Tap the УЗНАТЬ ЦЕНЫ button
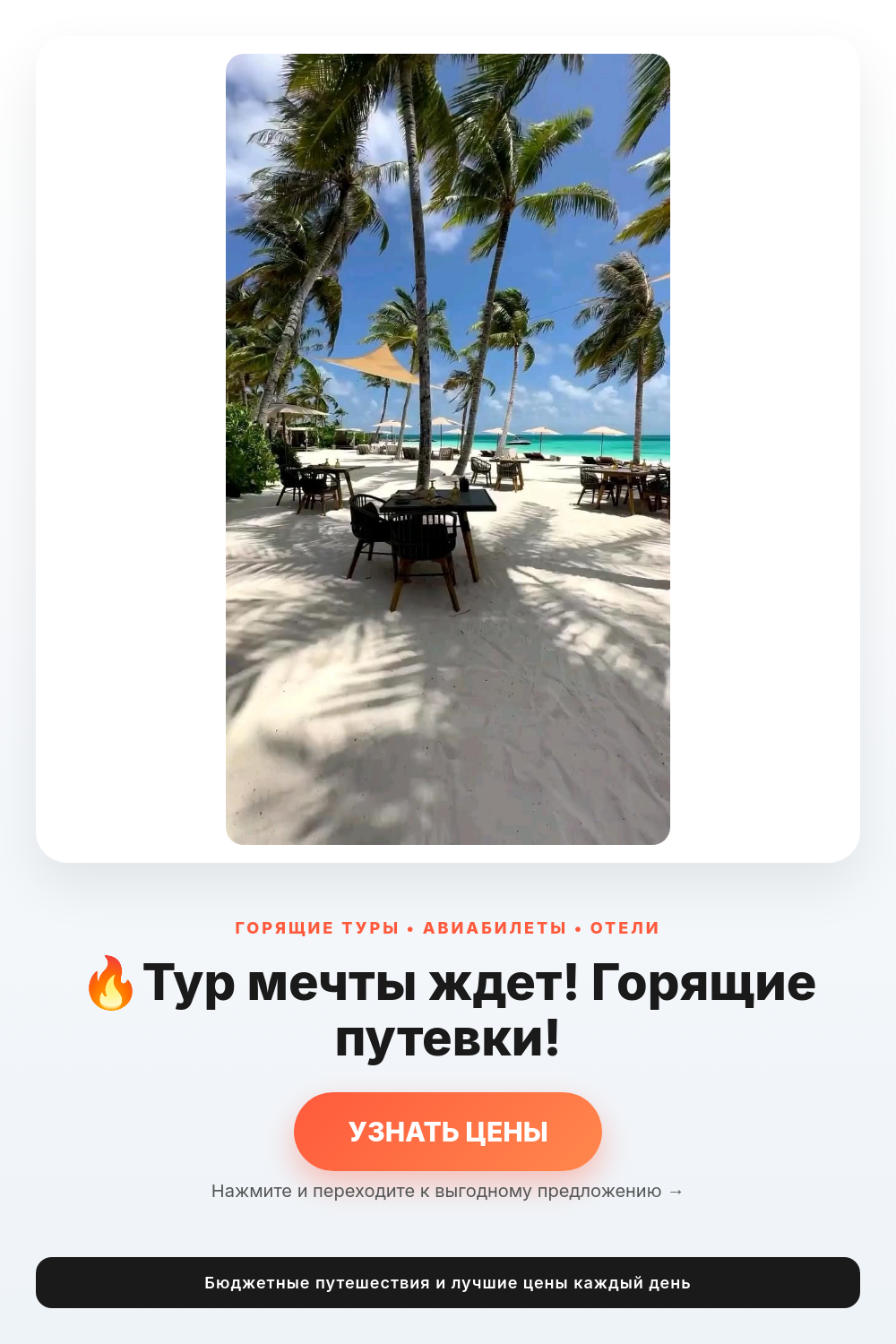Image resolution: width=896 pixels, height=1344 pixels. (448, 1131)
